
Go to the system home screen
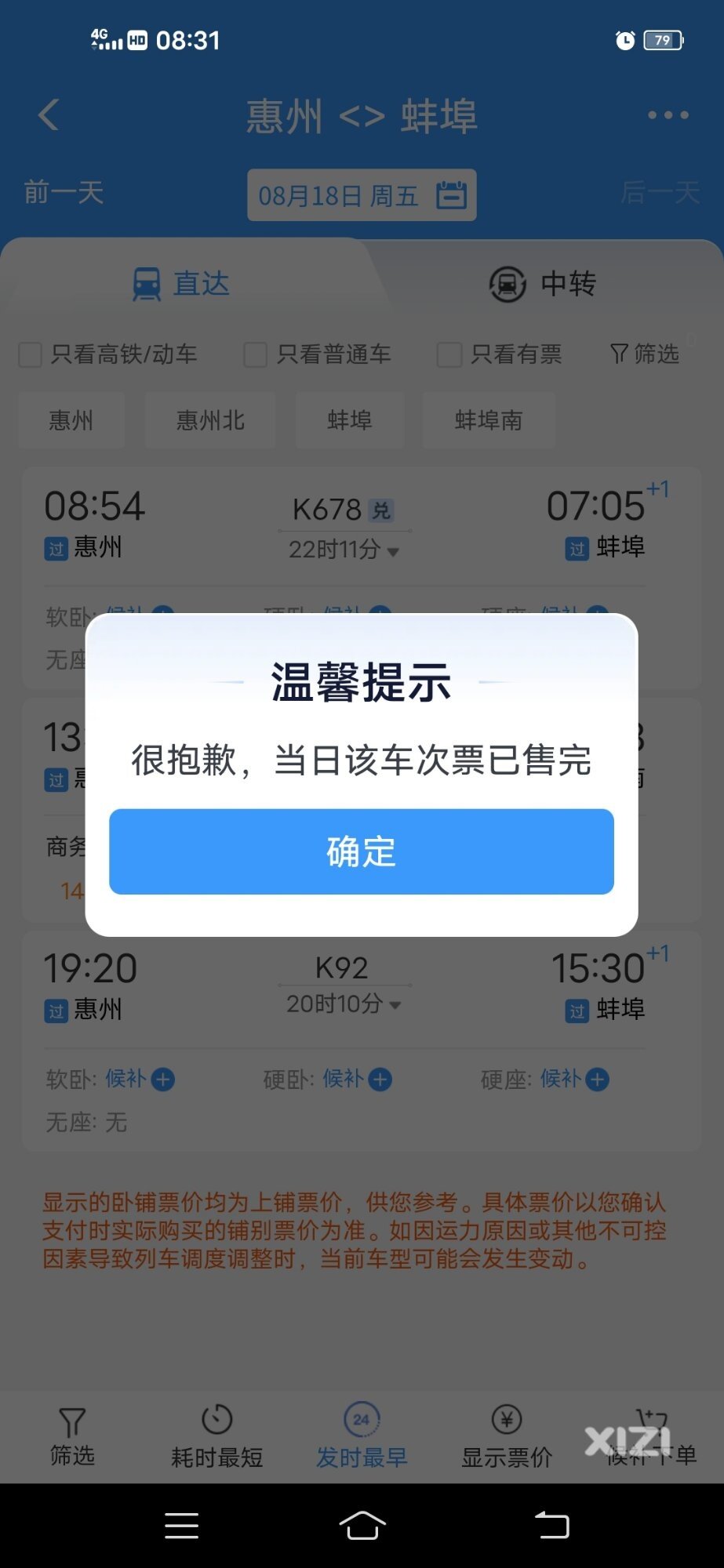coord(362,1526)
